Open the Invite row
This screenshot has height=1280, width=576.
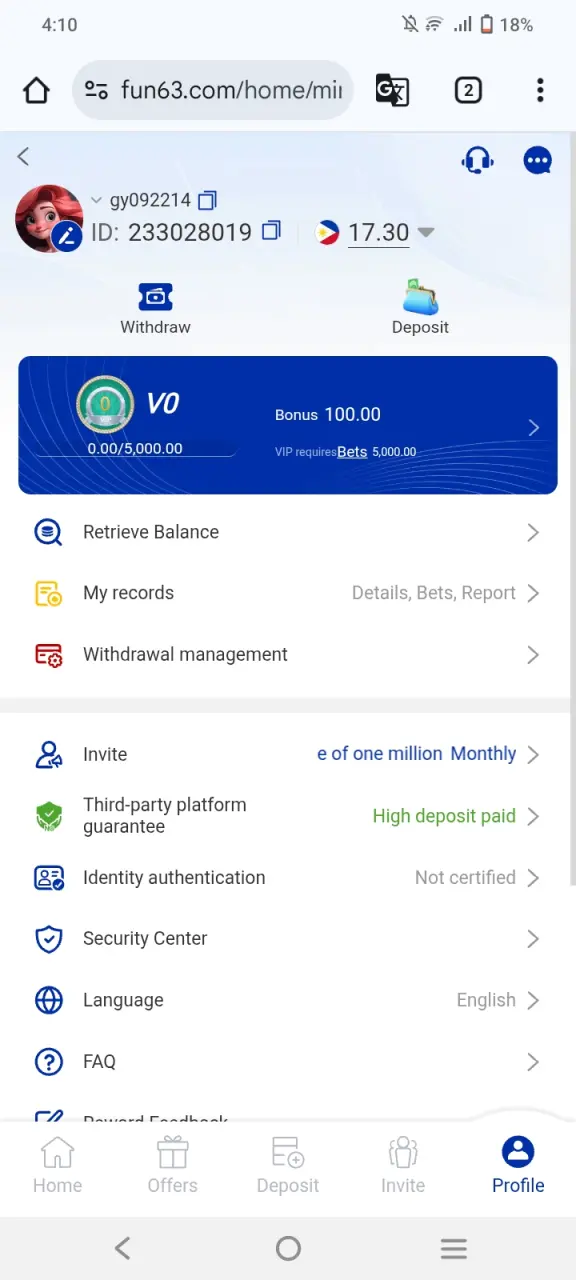(288, 754)
